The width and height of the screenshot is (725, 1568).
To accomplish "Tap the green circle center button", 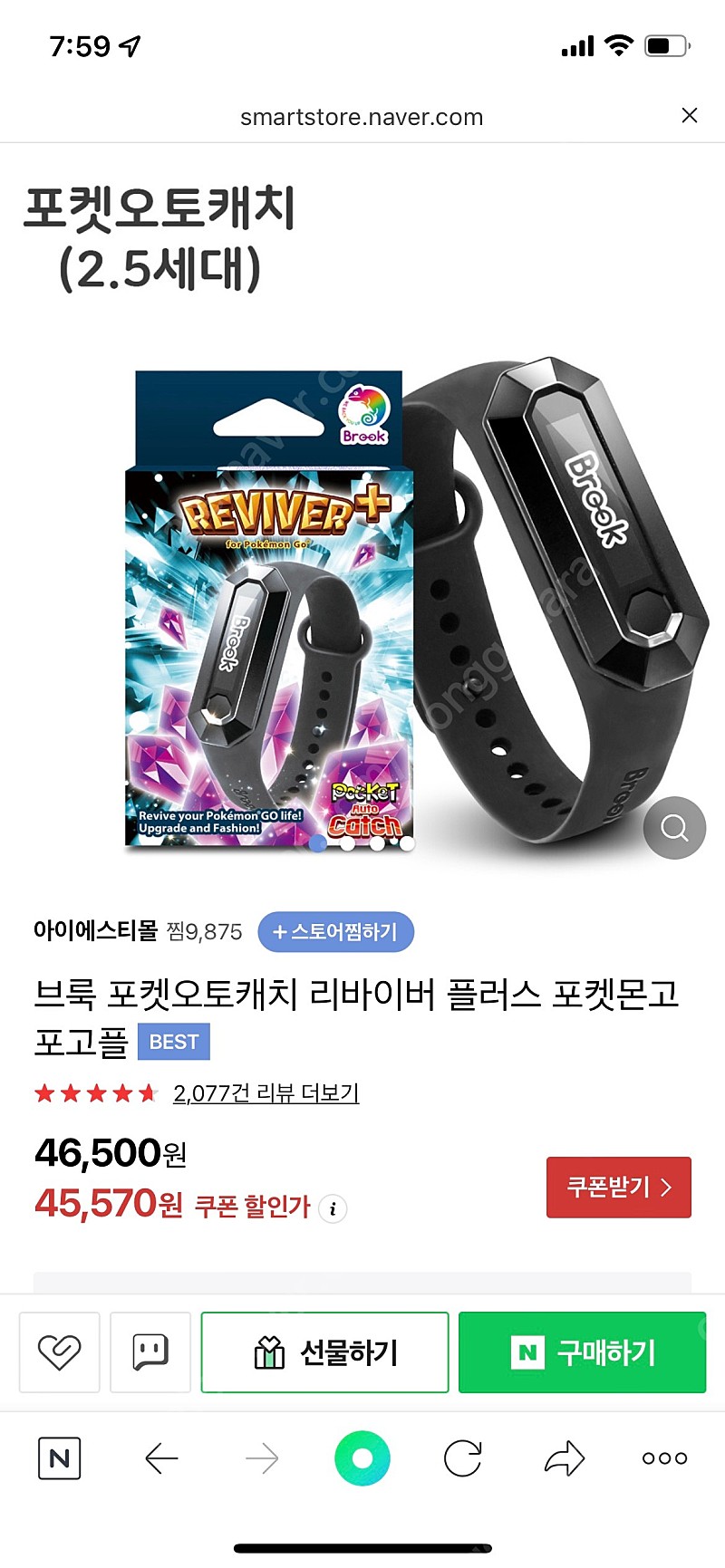I will pos(362,1458).
